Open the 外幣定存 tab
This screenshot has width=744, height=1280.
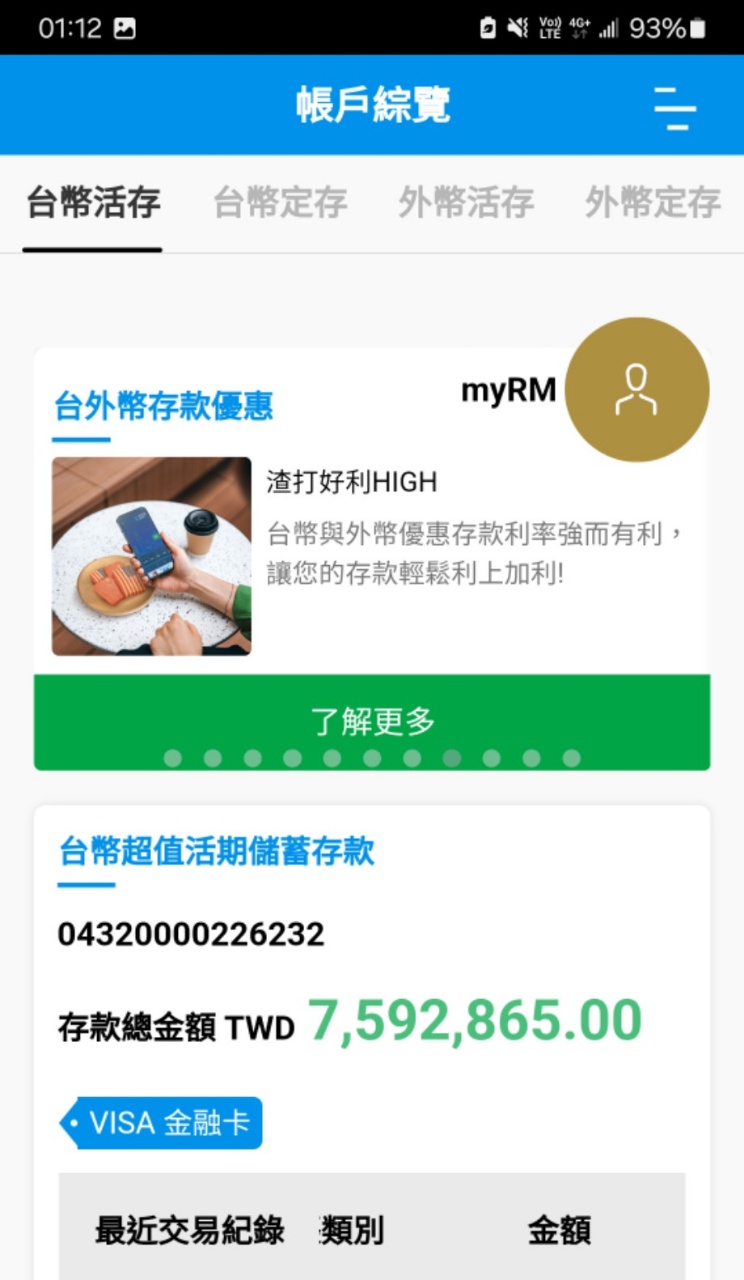pyautogui.click(x=652, y=203)
